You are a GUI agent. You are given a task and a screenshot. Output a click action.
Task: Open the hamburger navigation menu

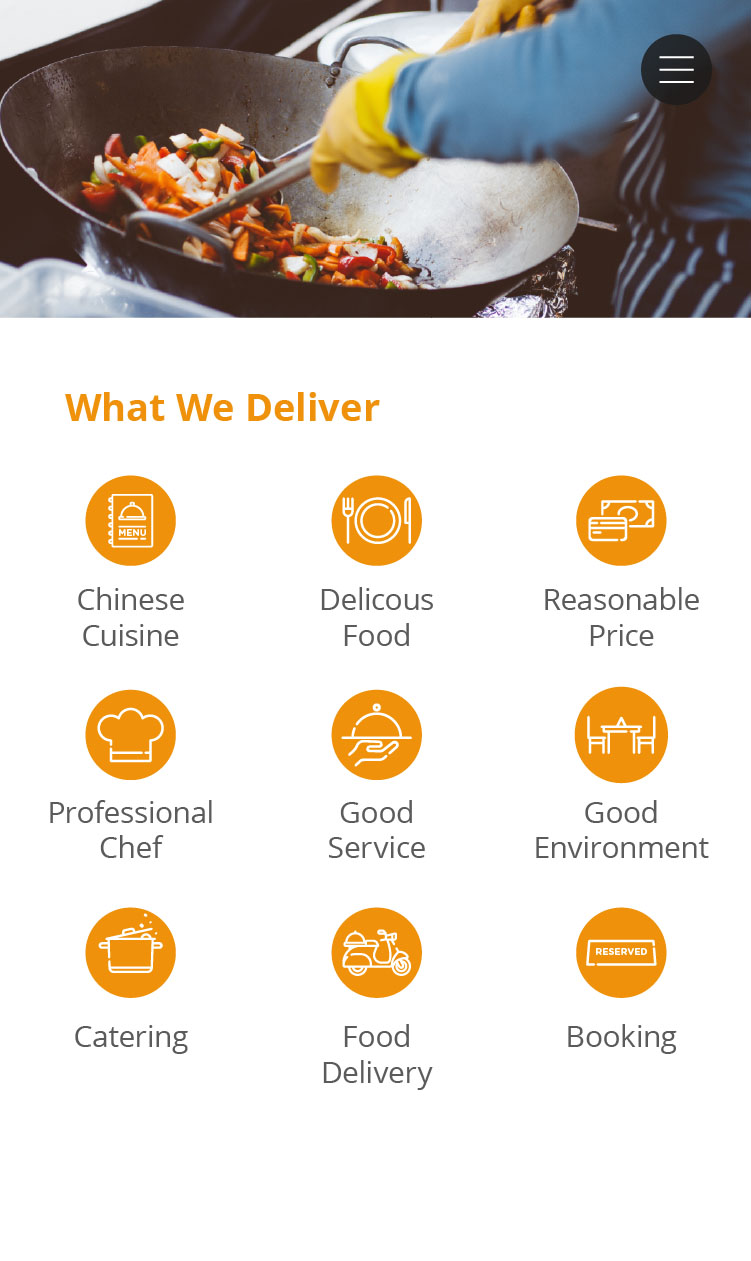(x=676, y=70)
